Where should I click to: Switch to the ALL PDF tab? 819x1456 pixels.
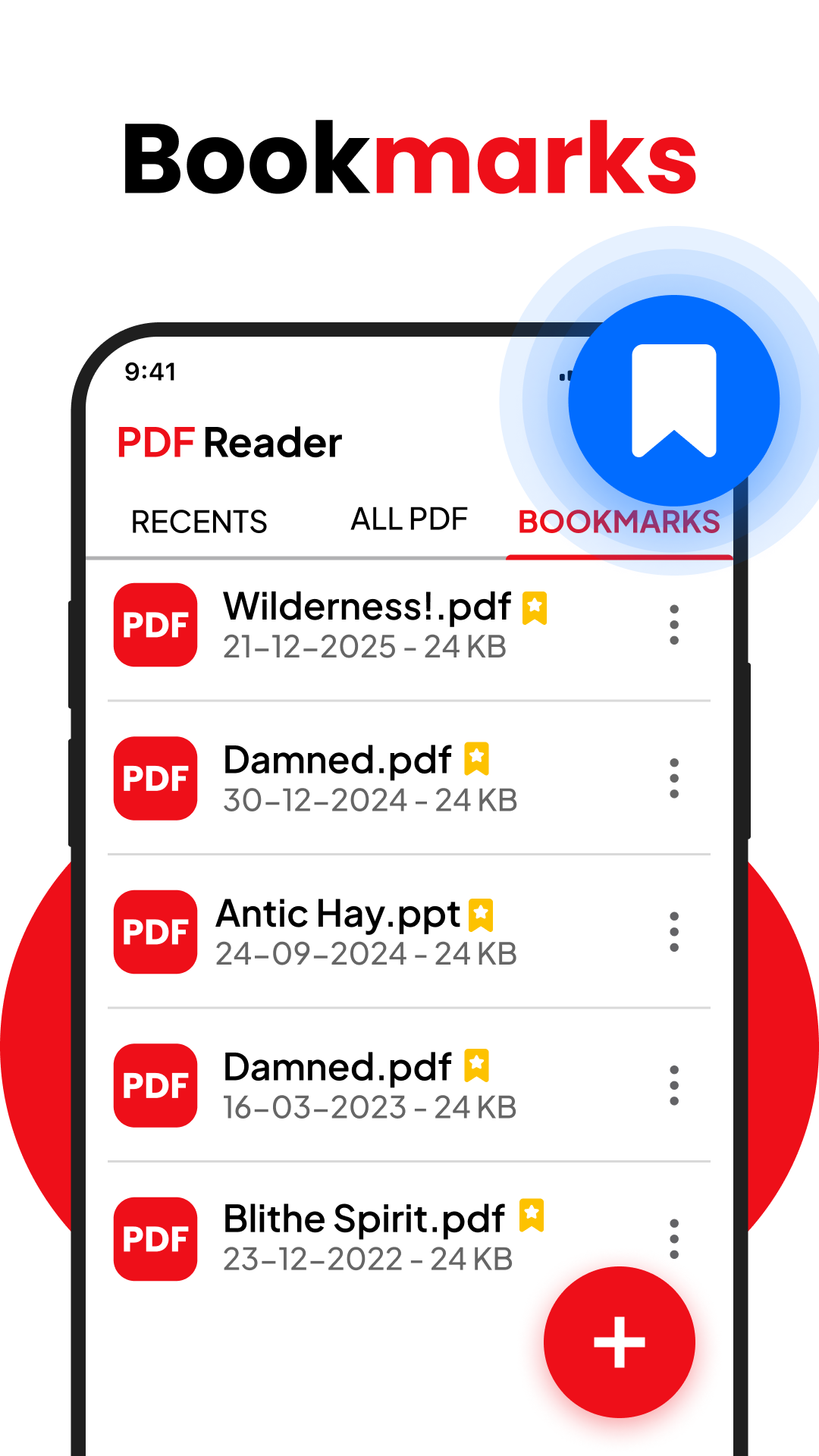coord(409,519)
